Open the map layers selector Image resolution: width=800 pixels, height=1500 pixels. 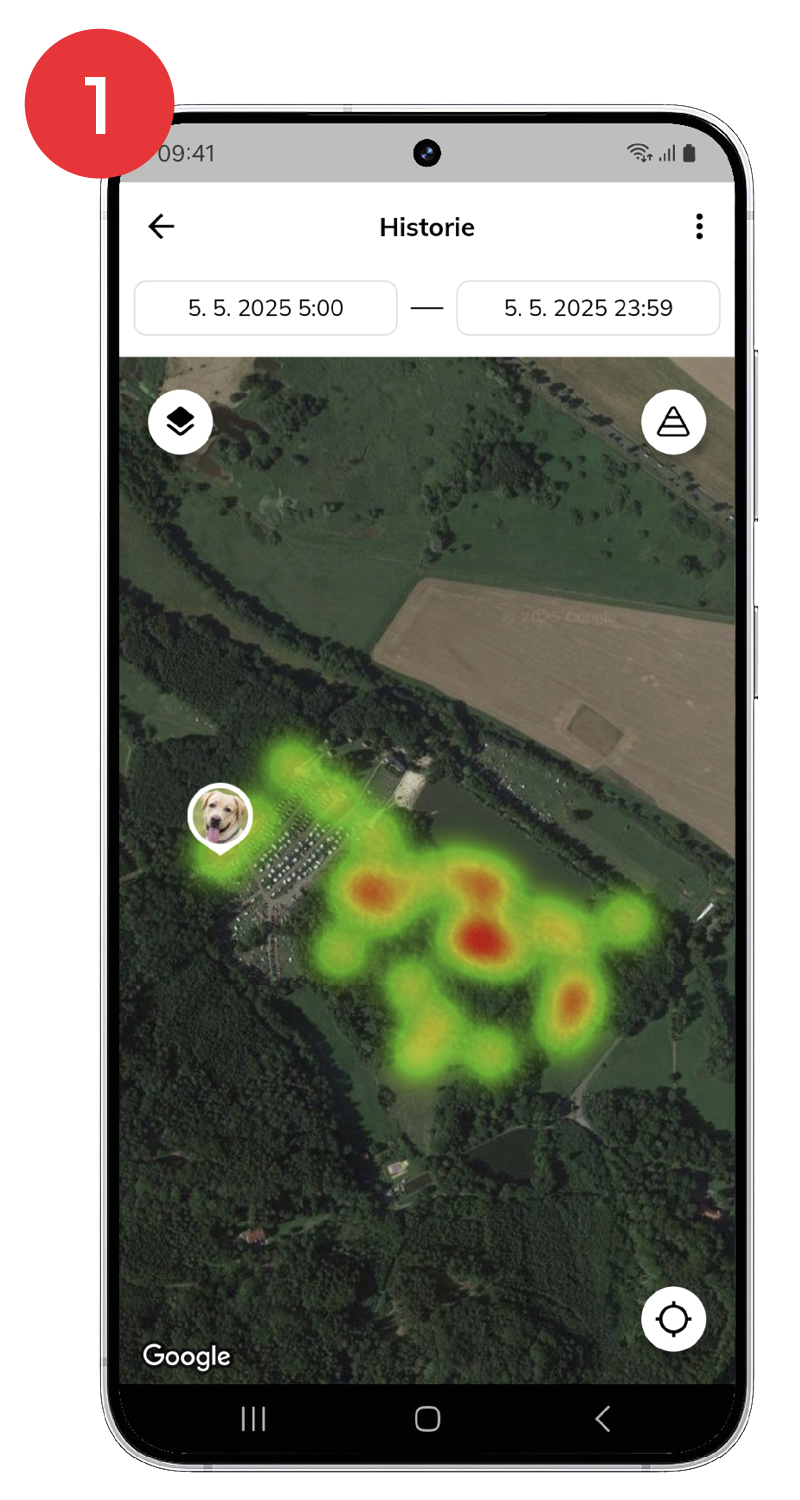(180, 422)
